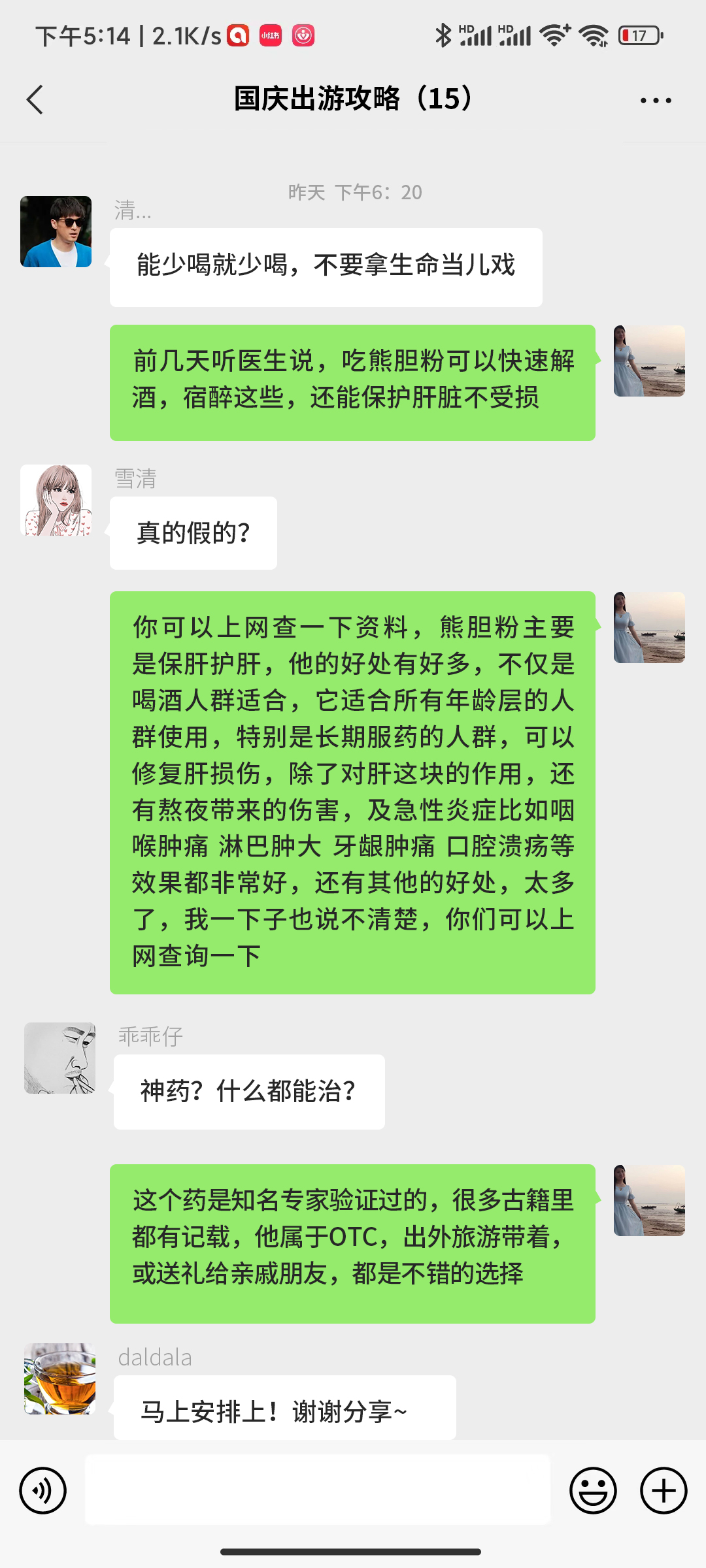Tap the message text field
706x1568 pixels.
pos(318,1490)
